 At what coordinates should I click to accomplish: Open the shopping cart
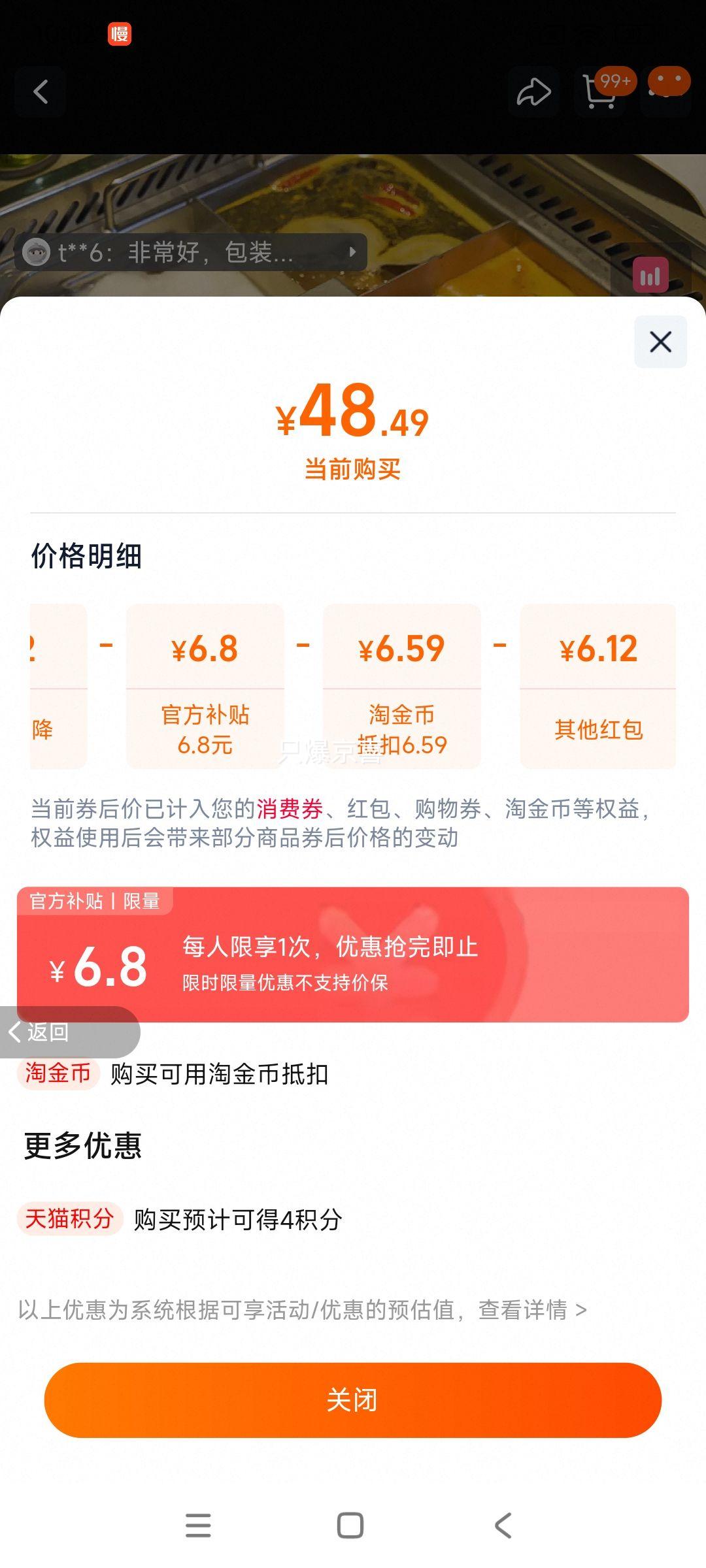[x=600, y=91]
